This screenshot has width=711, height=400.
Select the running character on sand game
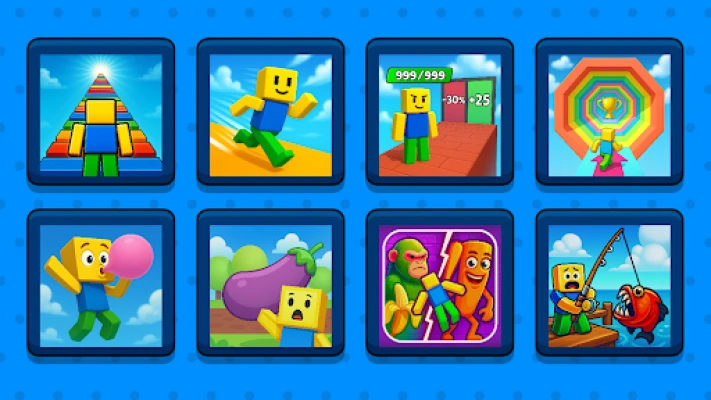click(x=270, y=111)
